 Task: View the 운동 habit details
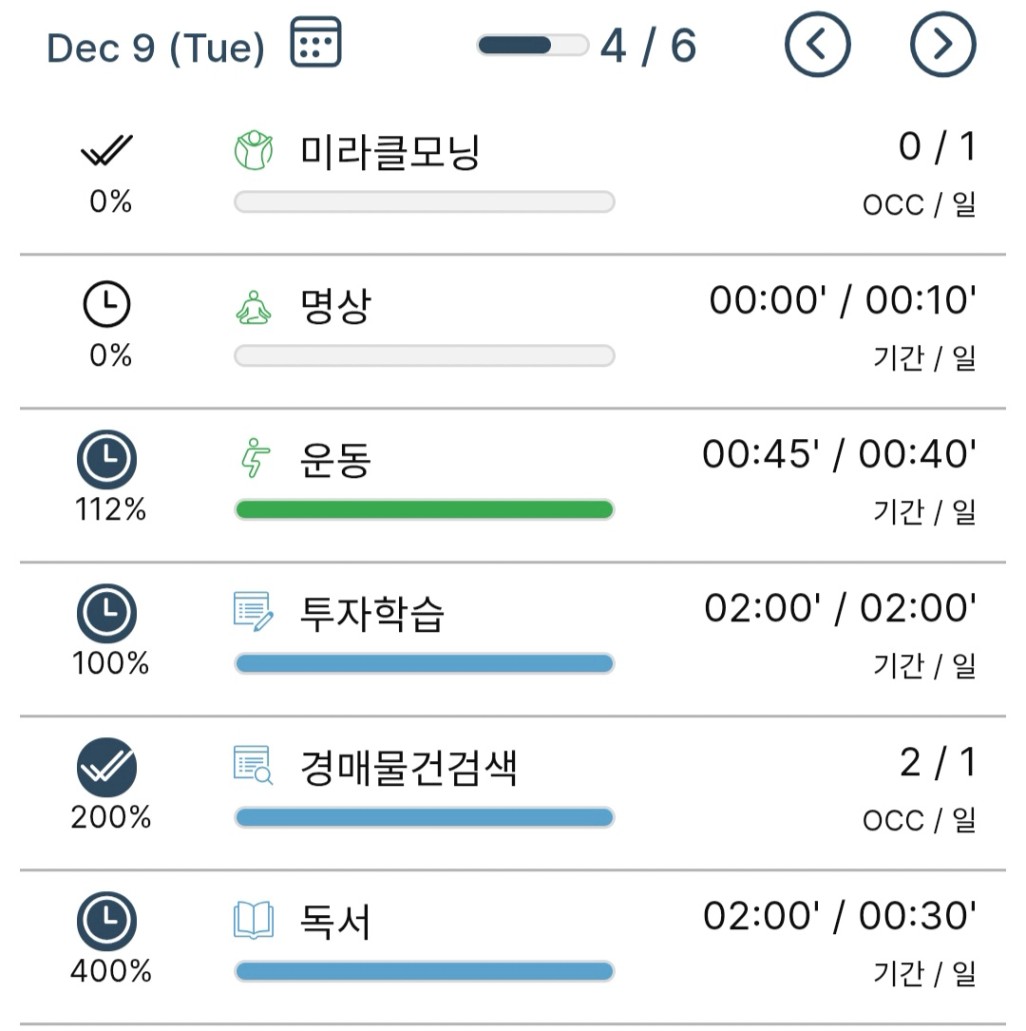tap(335, 461)
